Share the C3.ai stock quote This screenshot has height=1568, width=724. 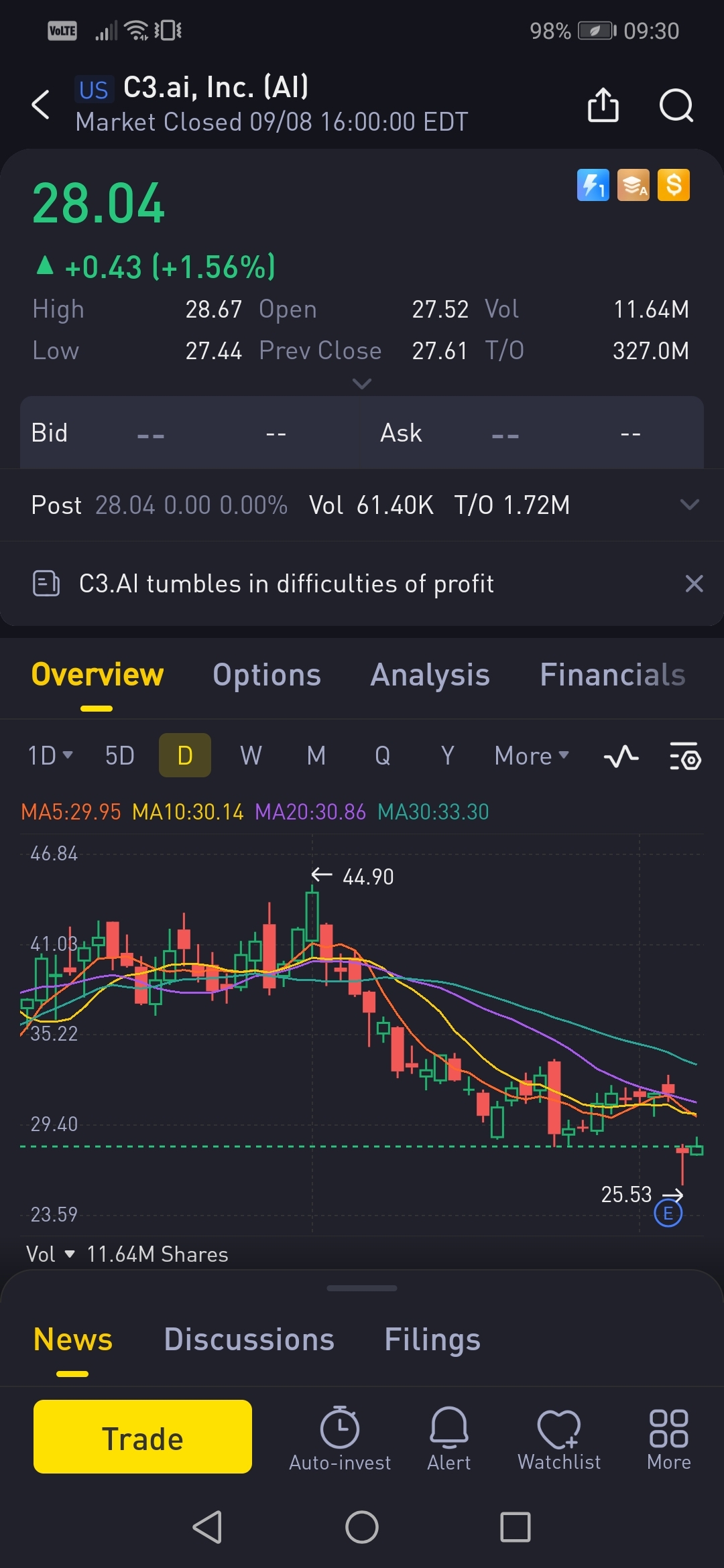(603, 105)
